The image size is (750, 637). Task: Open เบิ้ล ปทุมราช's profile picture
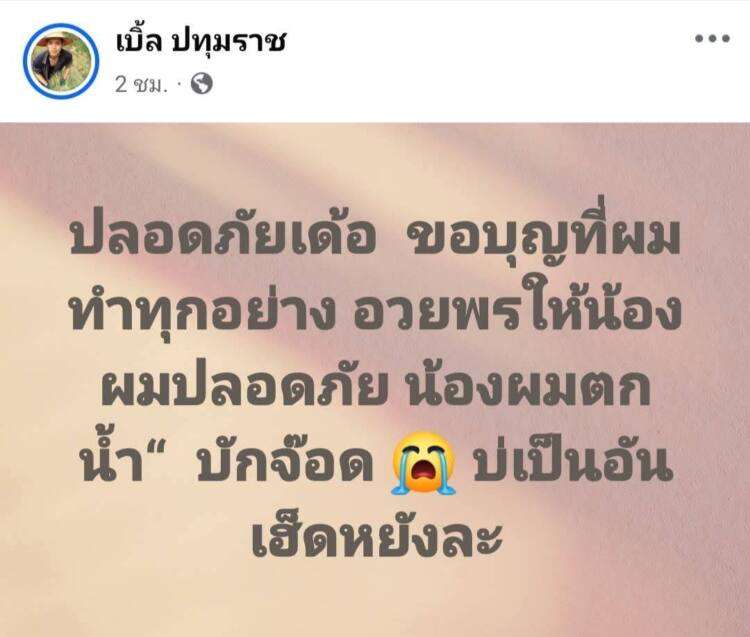coord(62,60)
